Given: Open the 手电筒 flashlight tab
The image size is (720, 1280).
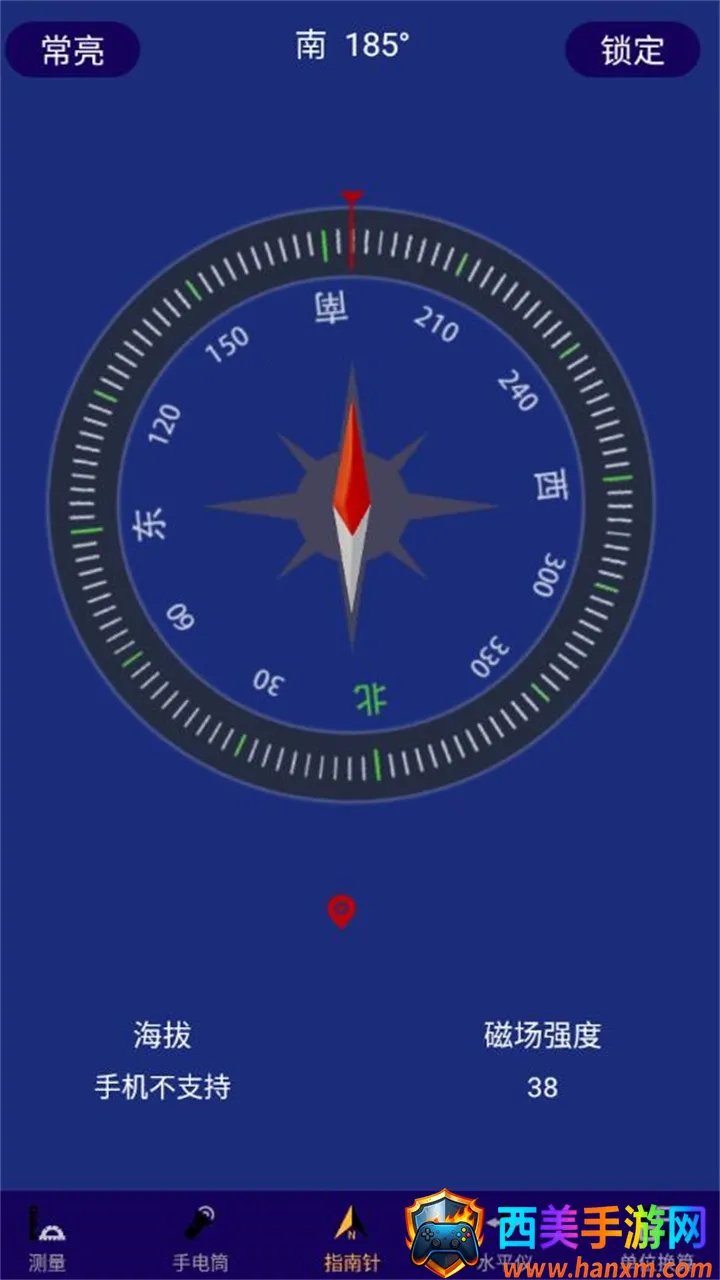Looking at the screenshot, I should coord(199,1238).
